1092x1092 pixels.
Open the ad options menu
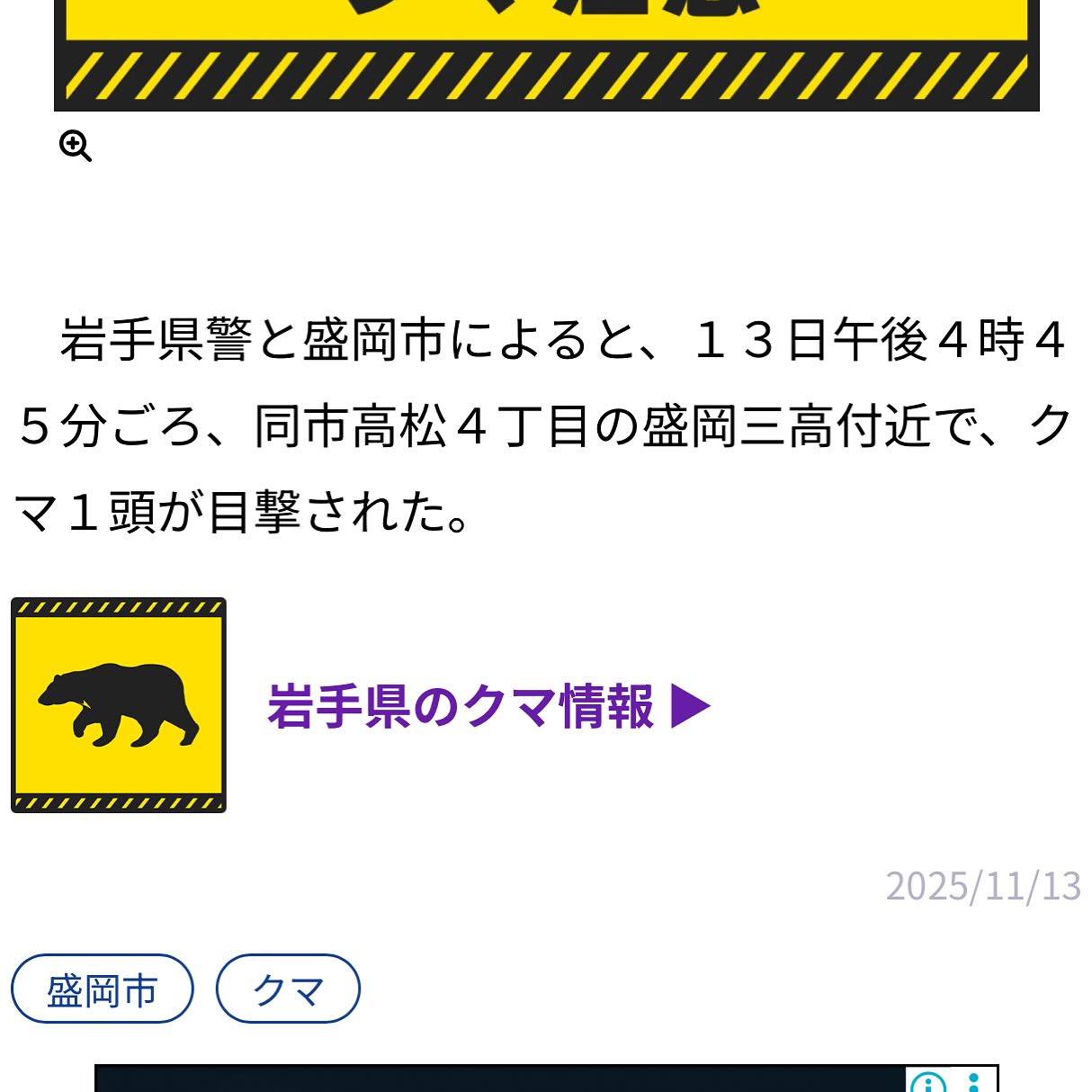tap(973, 1082)
